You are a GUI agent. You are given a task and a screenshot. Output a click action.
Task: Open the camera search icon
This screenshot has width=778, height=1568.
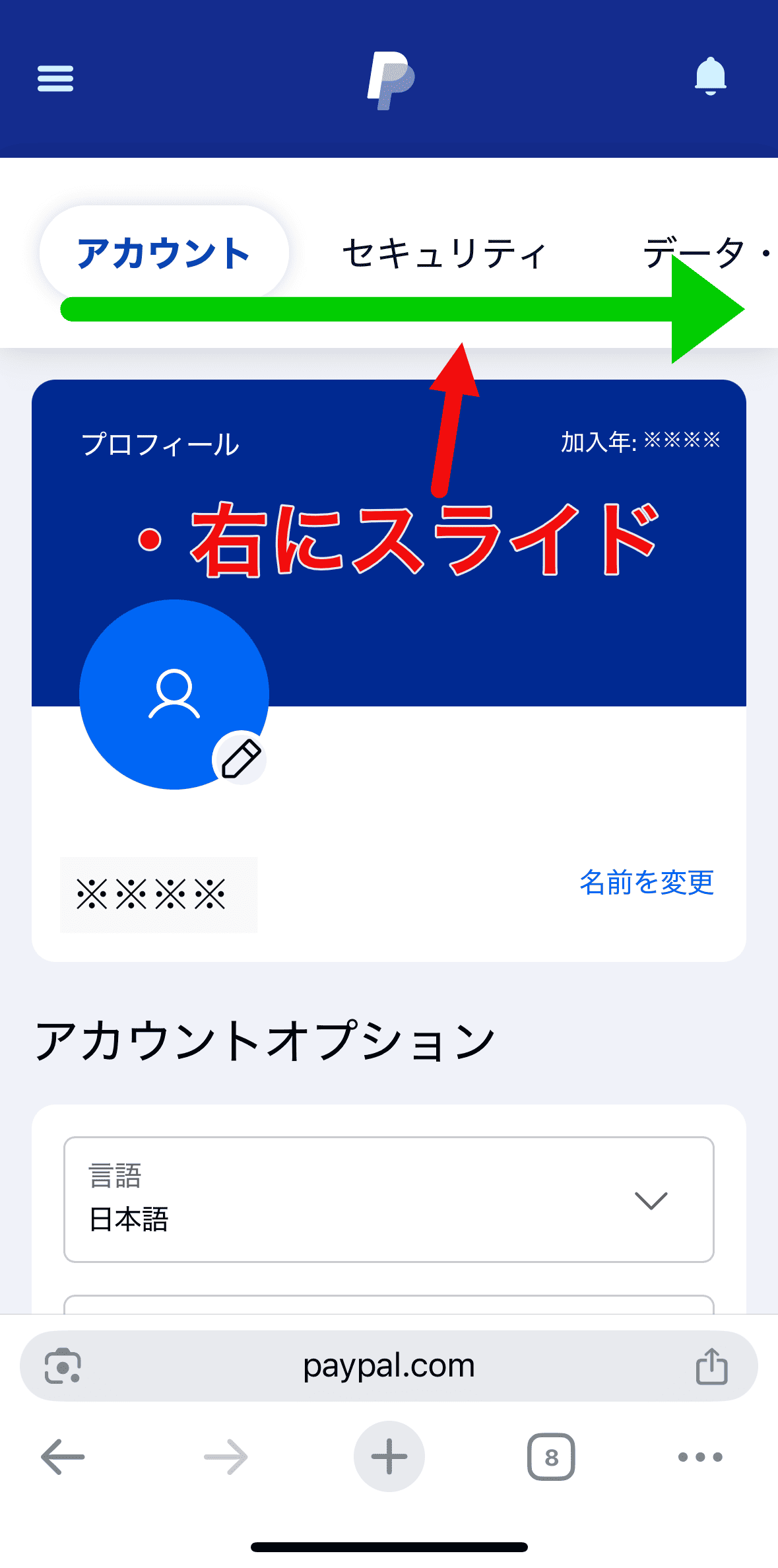63,1366
